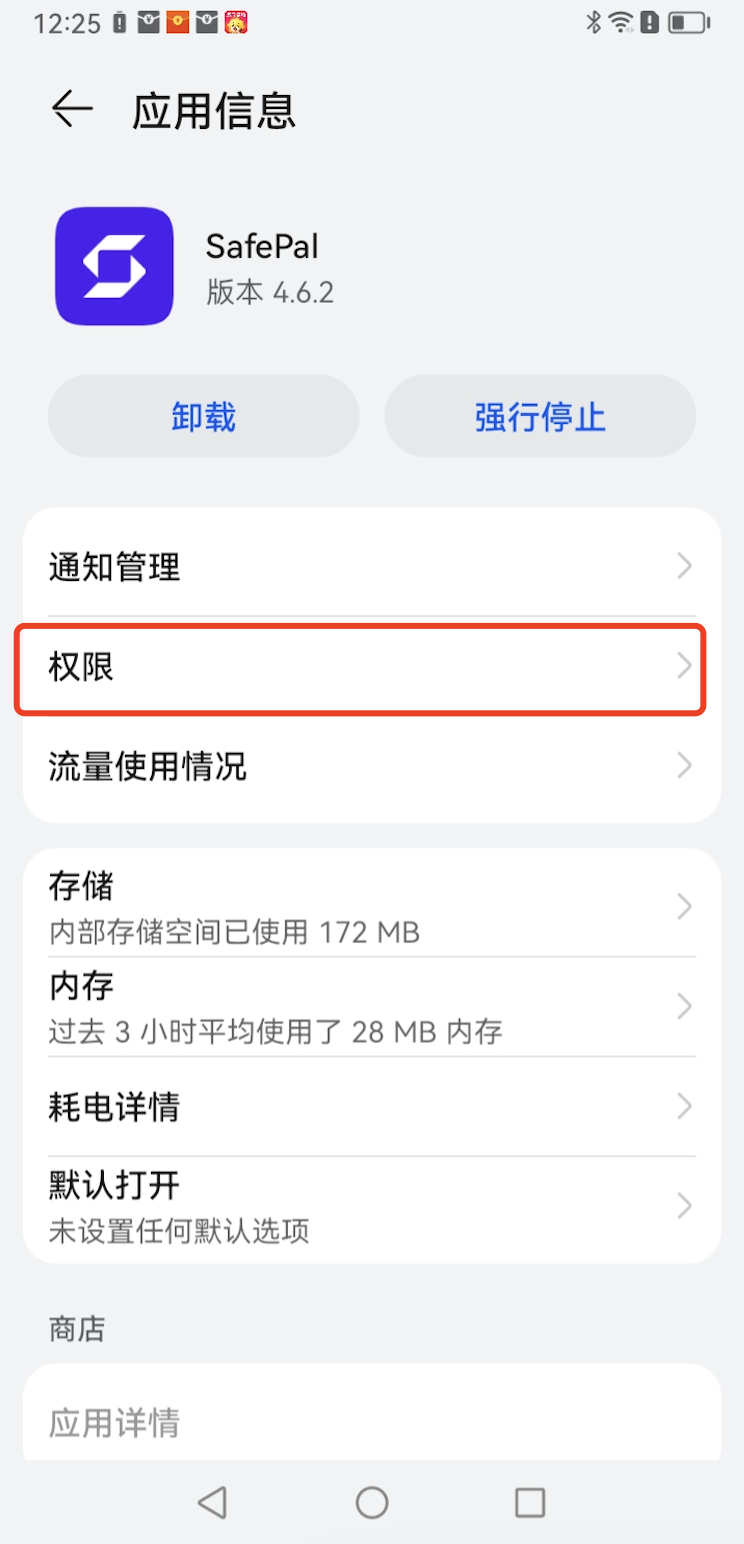Open 默认打开 default settings
Image resolution: width=744 pixels, height=1544 pixels.
pyautogui.click(x=371, y=1206)
